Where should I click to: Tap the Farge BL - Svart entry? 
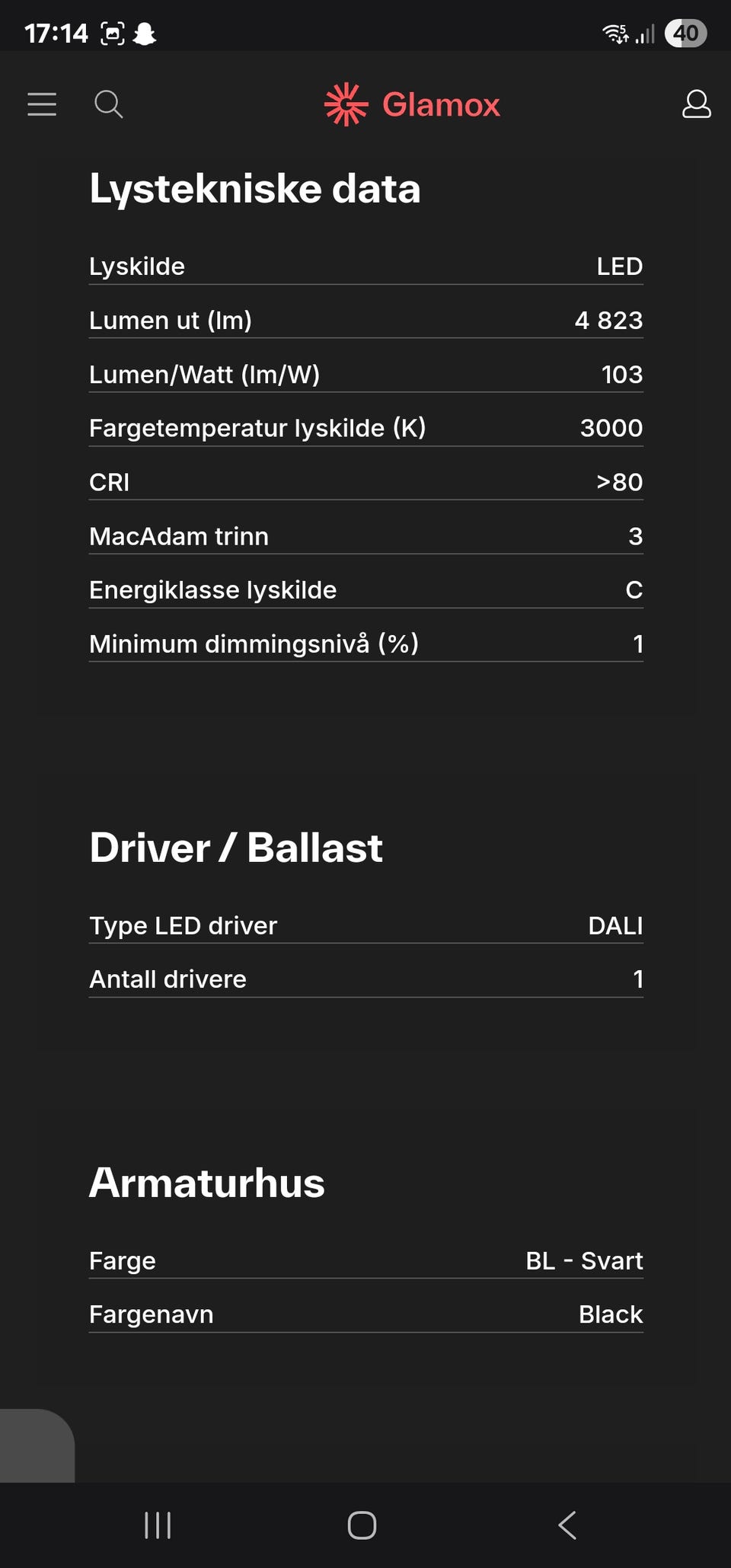365,1260
